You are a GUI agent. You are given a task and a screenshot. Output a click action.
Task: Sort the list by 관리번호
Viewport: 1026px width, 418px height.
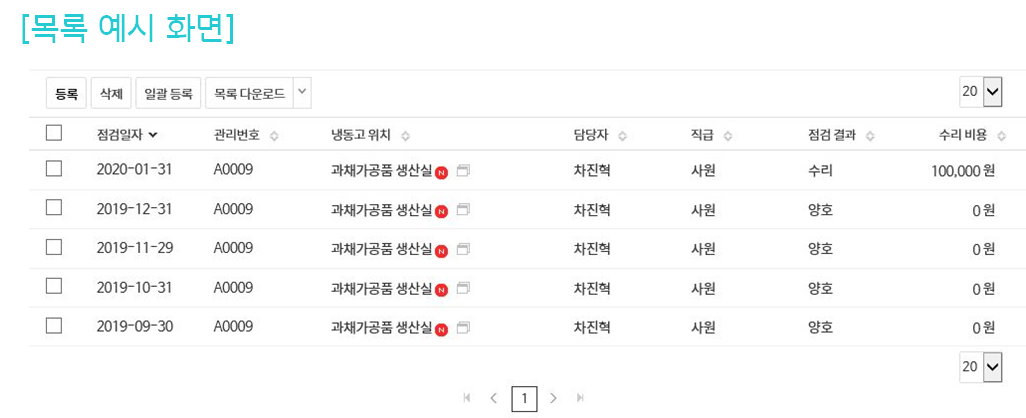pyautogui.click(x=245, y=135)
